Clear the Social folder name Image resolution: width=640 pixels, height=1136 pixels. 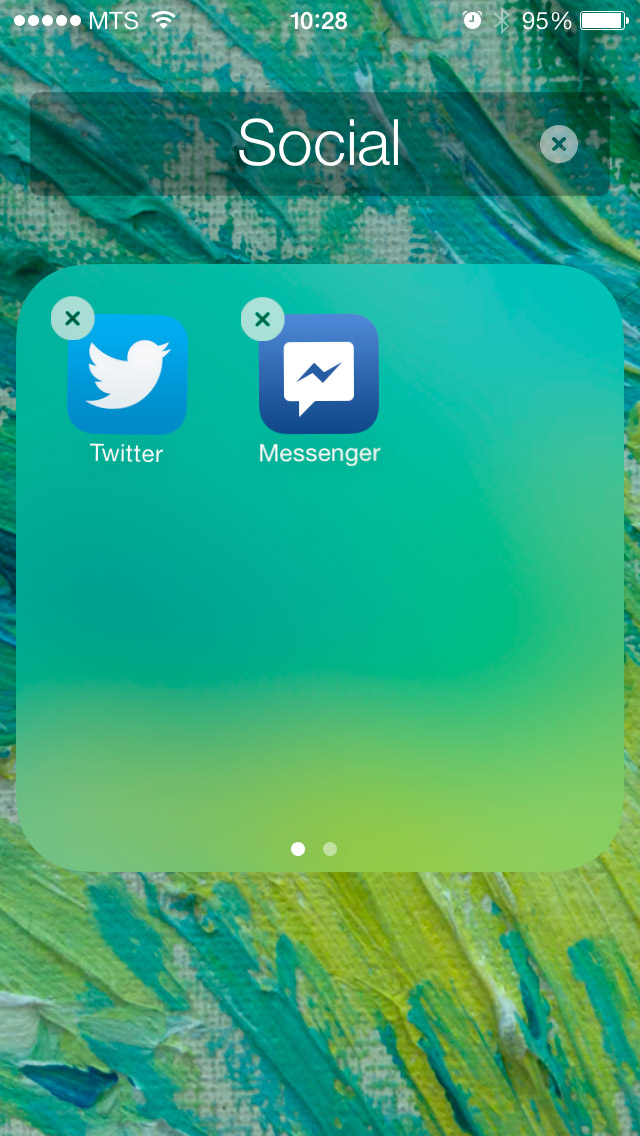tap(558, 145)
